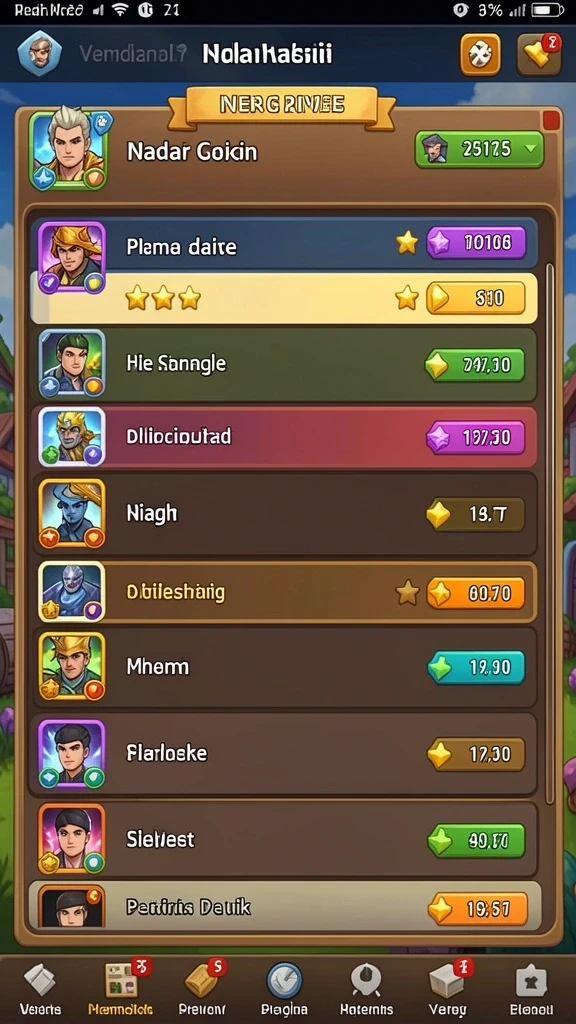Open the Flarloeke entry
Screen dimensions: 576x1024
point(284,754)
